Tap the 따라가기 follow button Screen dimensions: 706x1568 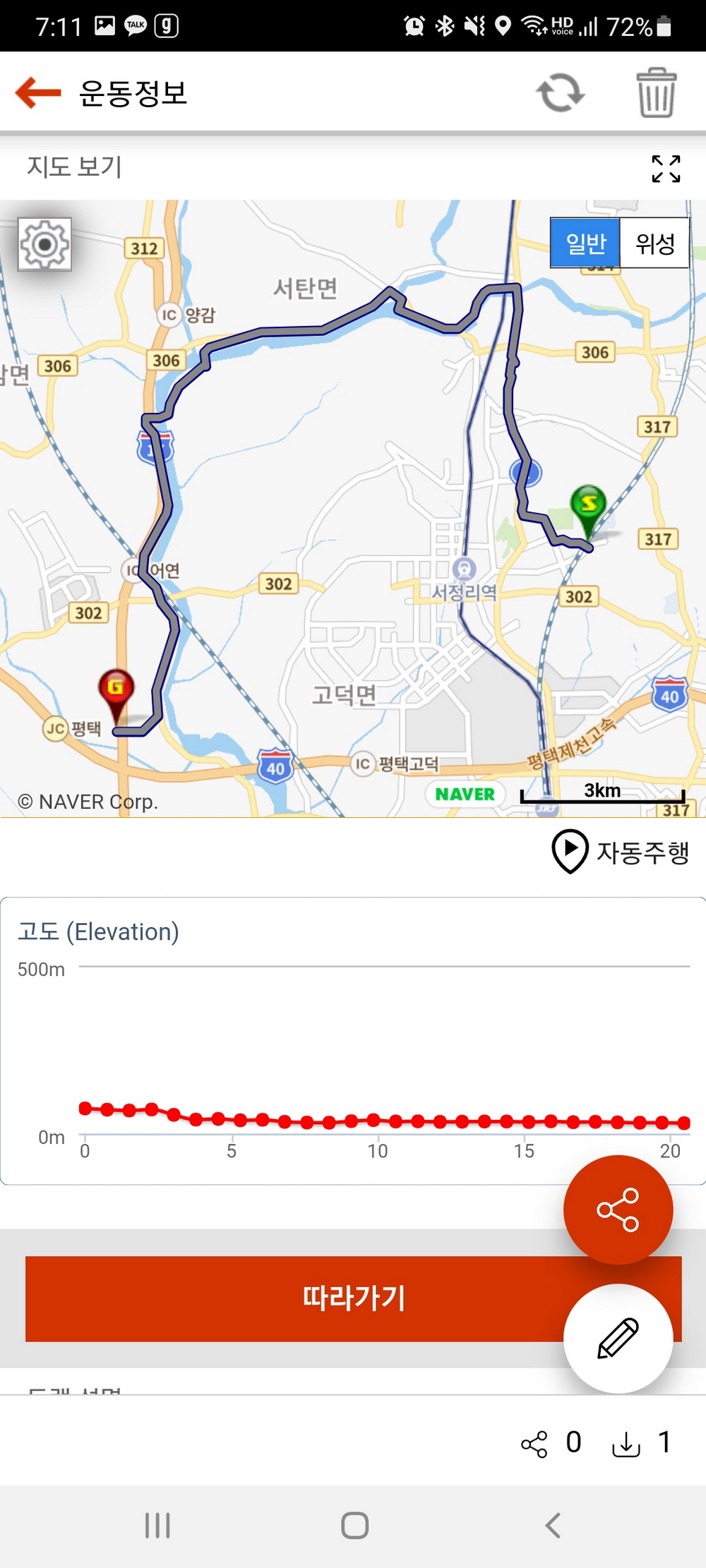354,1298
